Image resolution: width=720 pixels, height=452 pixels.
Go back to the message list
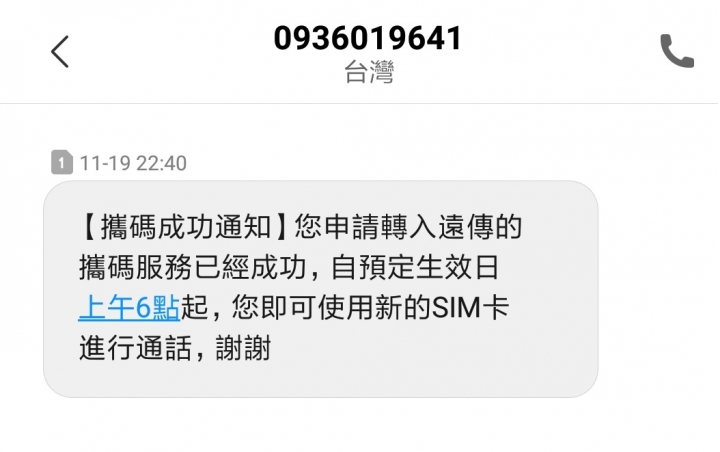tap(60, 51)
